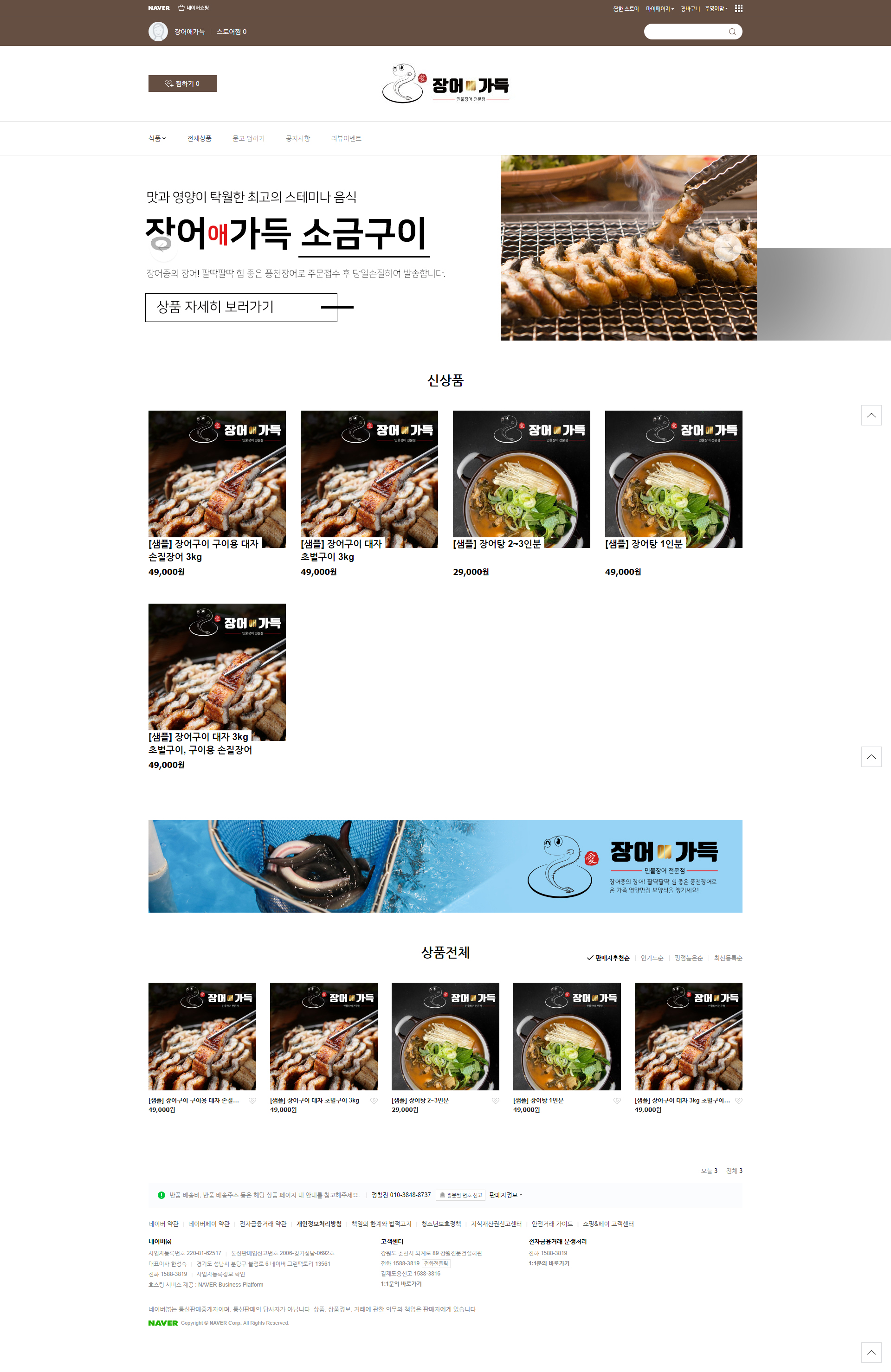The width and height of the screenshot is (891, 1372).
Task: Open the store search box
Action: 686,32
